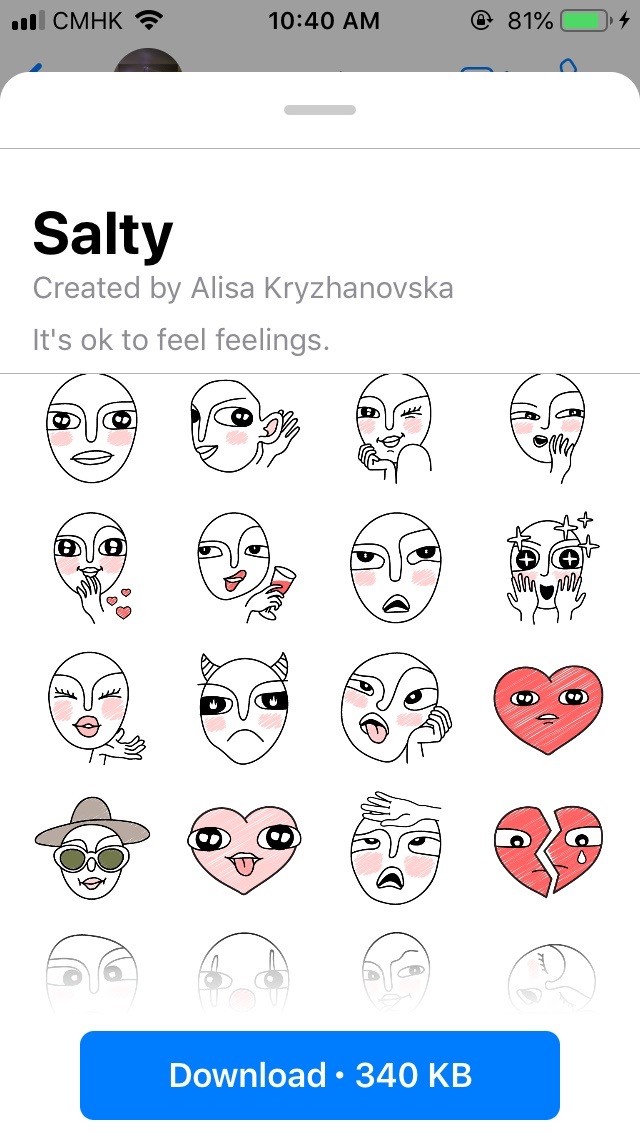Screen dimensions: 640x1136
Task: Preview the sparkly-eyed excited face sticker
Action: [x=548, y=567]
